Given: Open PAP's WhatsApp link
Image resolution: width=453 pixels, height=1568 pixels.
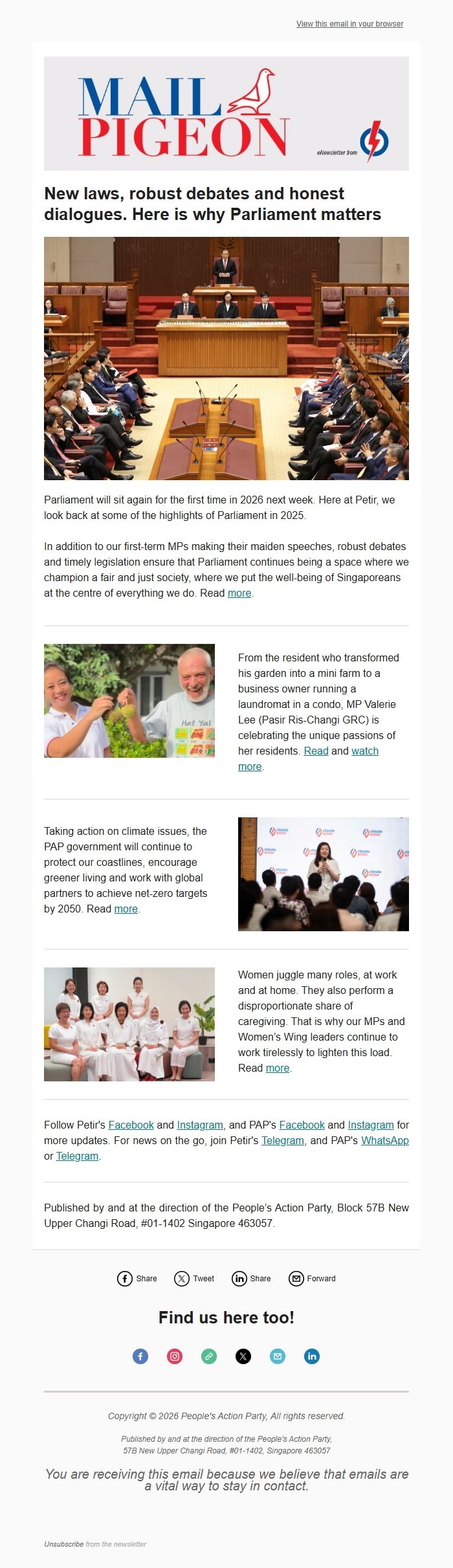Looking at the screenshot, I should (x=384, y=1140).
